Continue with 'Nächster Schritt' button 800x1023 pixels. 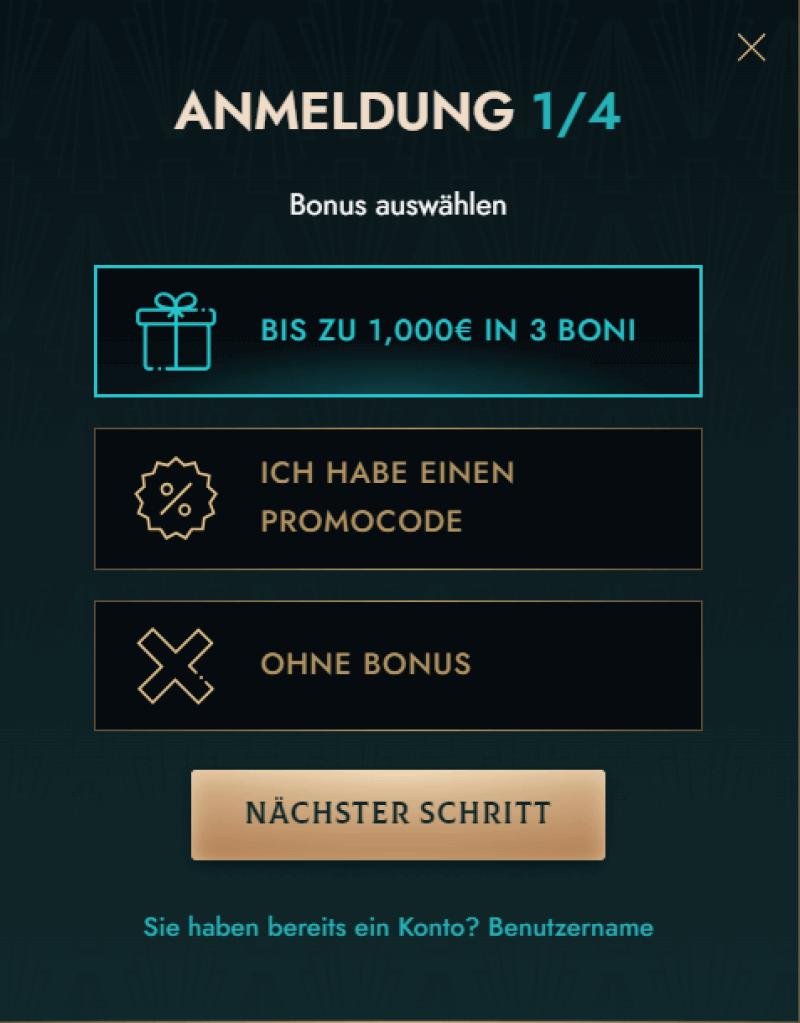(x=398, y=814)
